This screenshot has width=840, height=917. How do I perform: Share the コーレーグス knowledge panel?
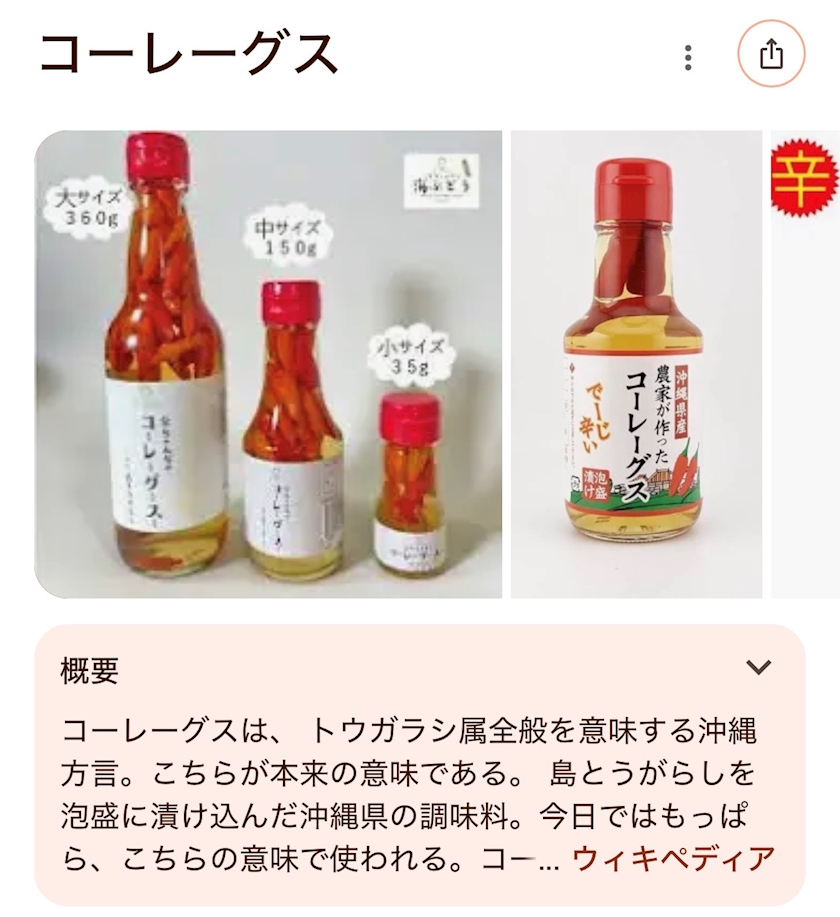click(771, 54)
